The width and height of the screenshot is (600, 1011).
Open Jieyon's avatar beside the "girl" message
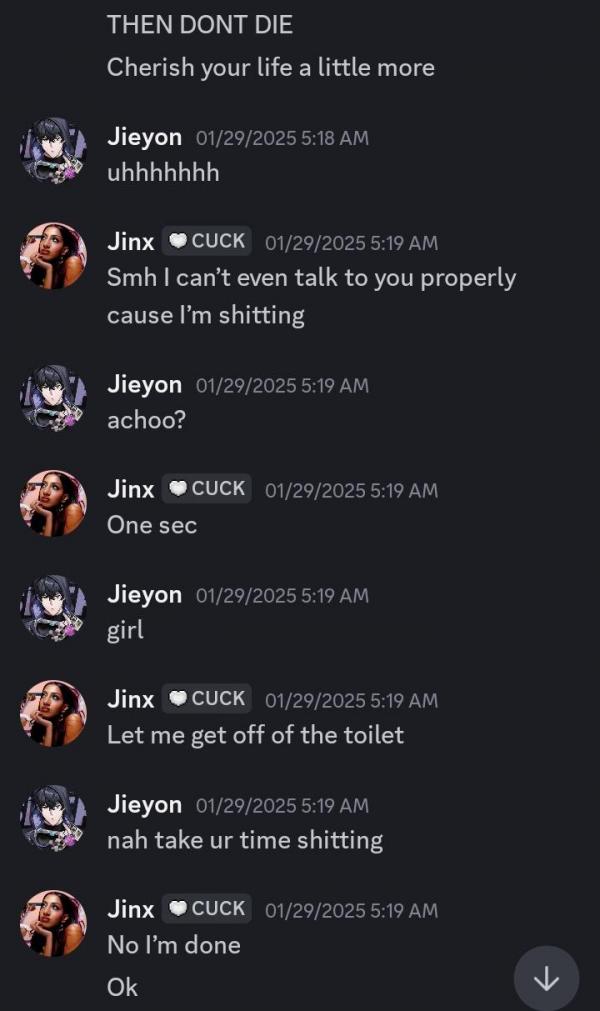click(54, 608)
